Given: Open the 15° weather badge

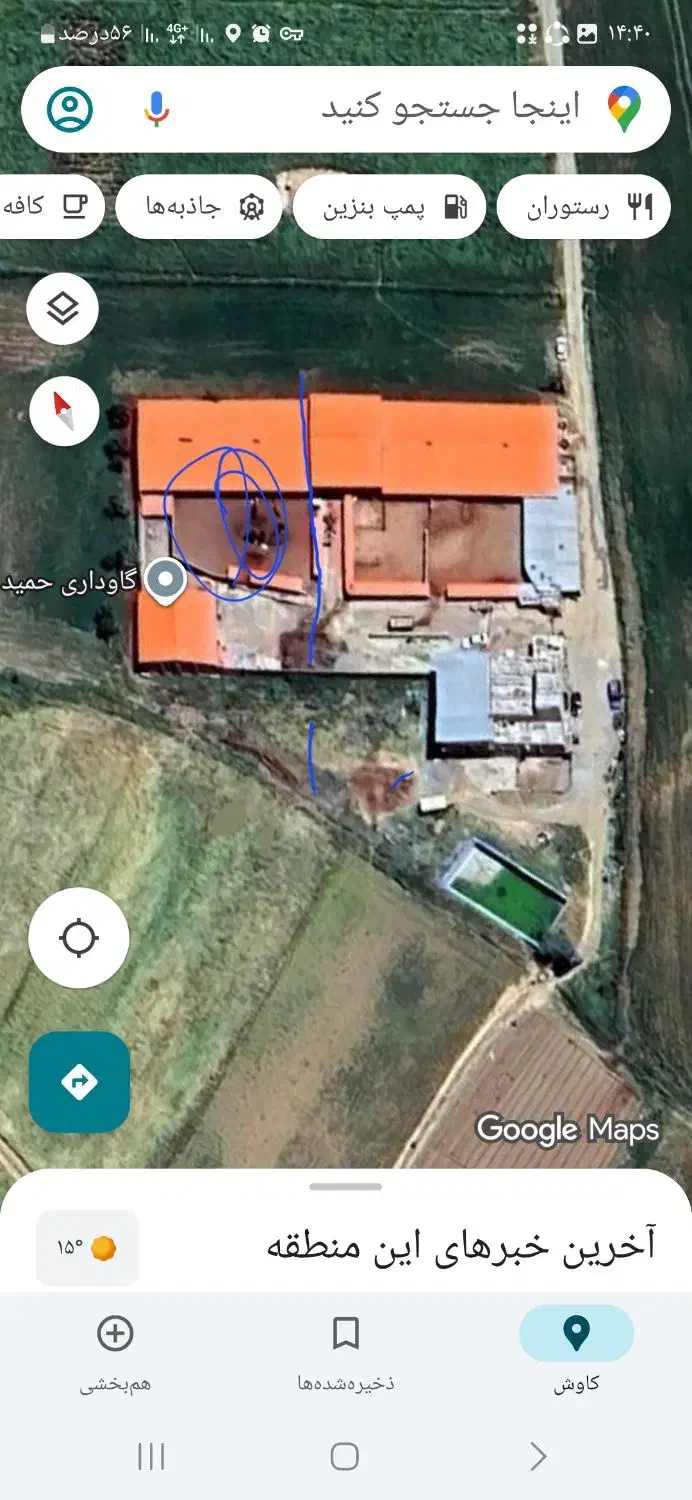Looking at the screenshot, I should (x=87, y=1248).
